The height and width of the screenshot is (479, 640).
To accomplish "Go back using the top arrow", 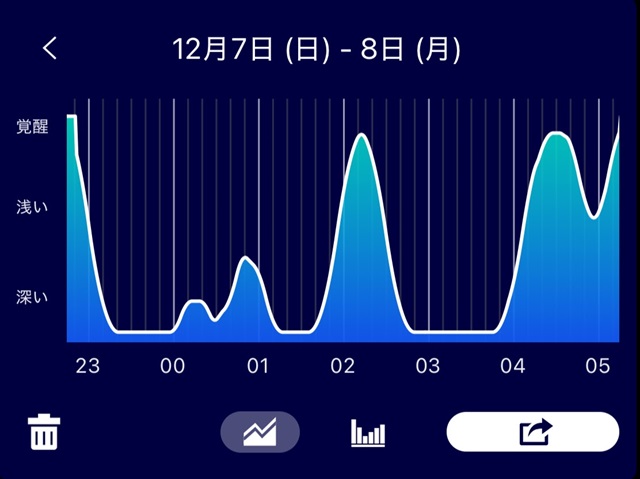I will 50,48.
